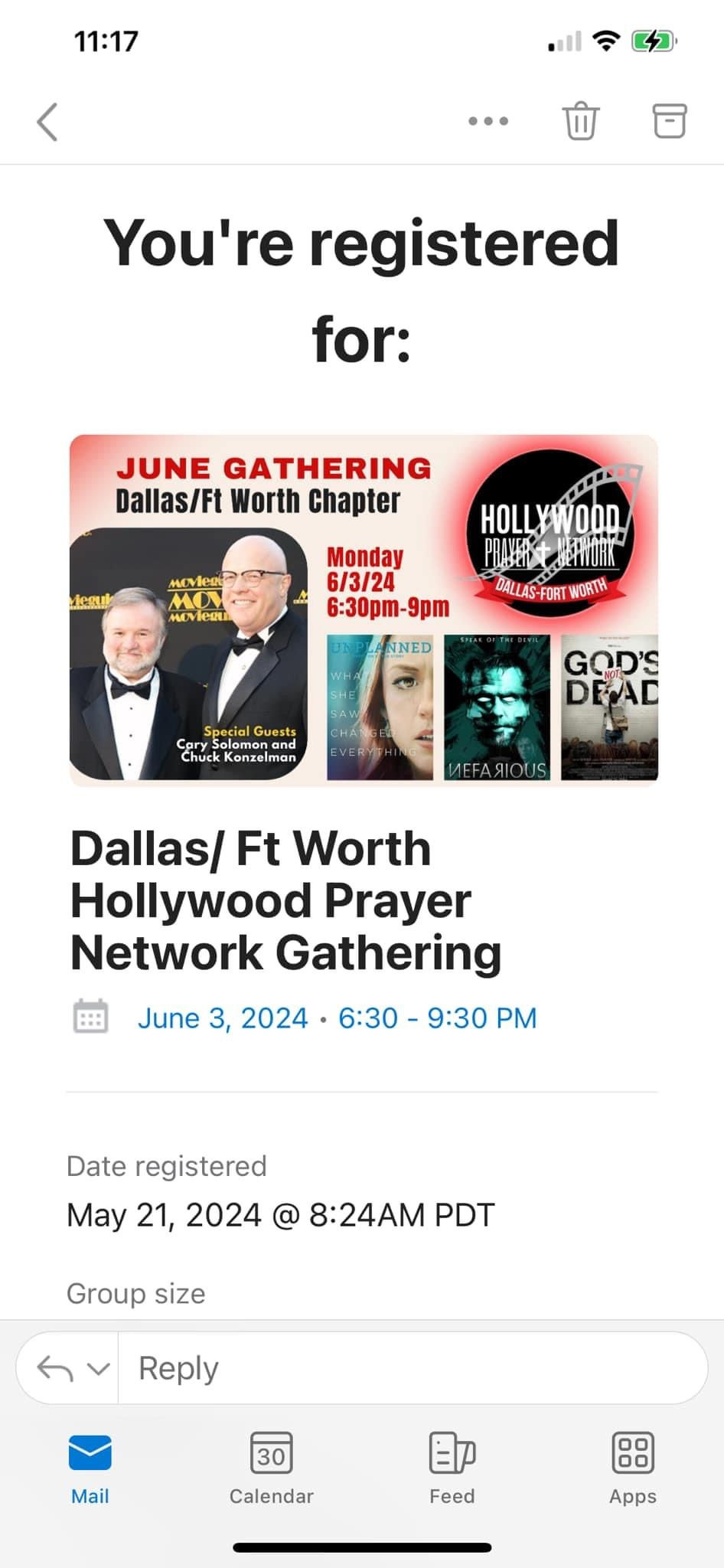Switch to the Calendar tab

272,1468
